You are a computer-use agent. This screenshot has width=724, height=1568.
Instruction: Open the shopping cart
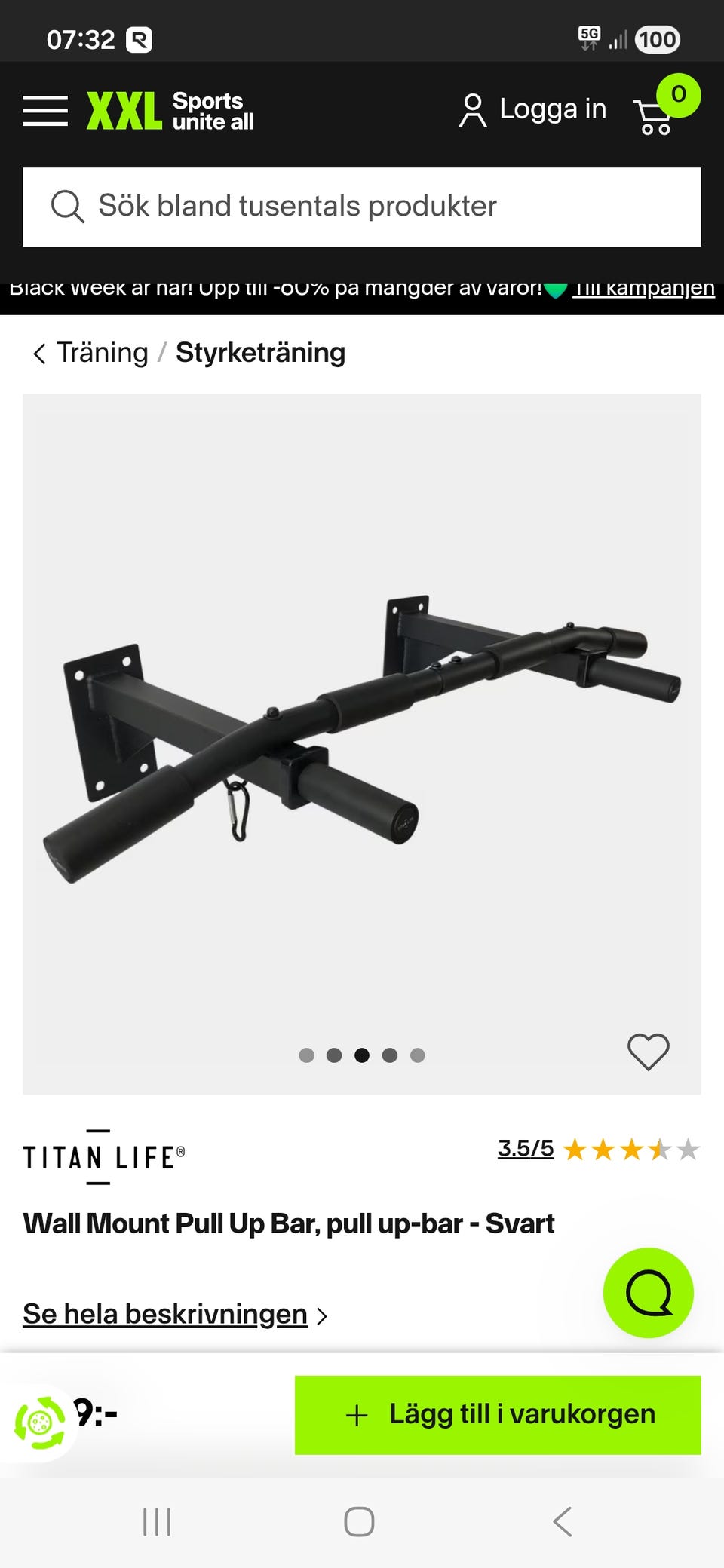pyautogui.click(x=654, y=116)
